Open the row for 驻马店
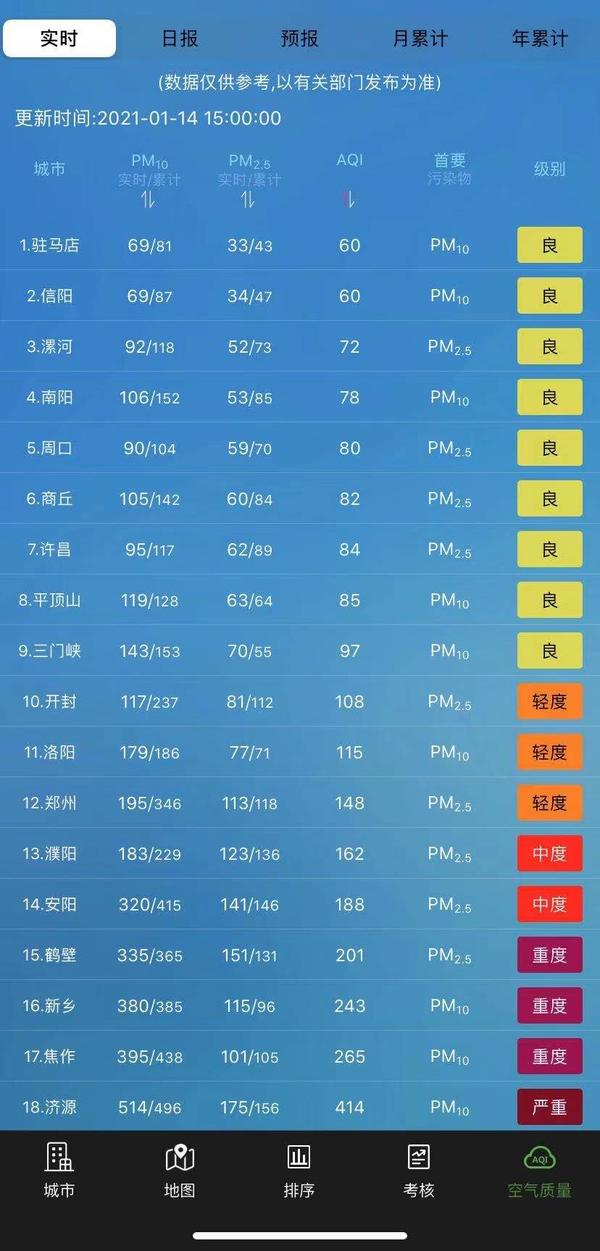 pyautogui.click(x=300, y=245)
